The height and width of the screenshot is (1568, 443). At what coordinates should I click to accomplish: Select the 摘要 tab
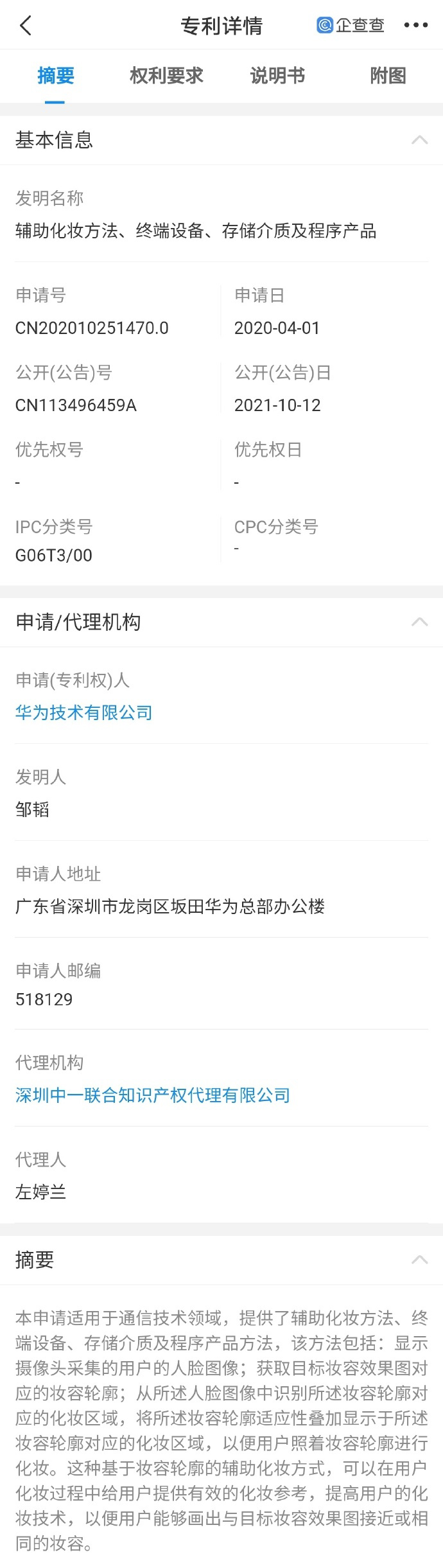[56, 76]
